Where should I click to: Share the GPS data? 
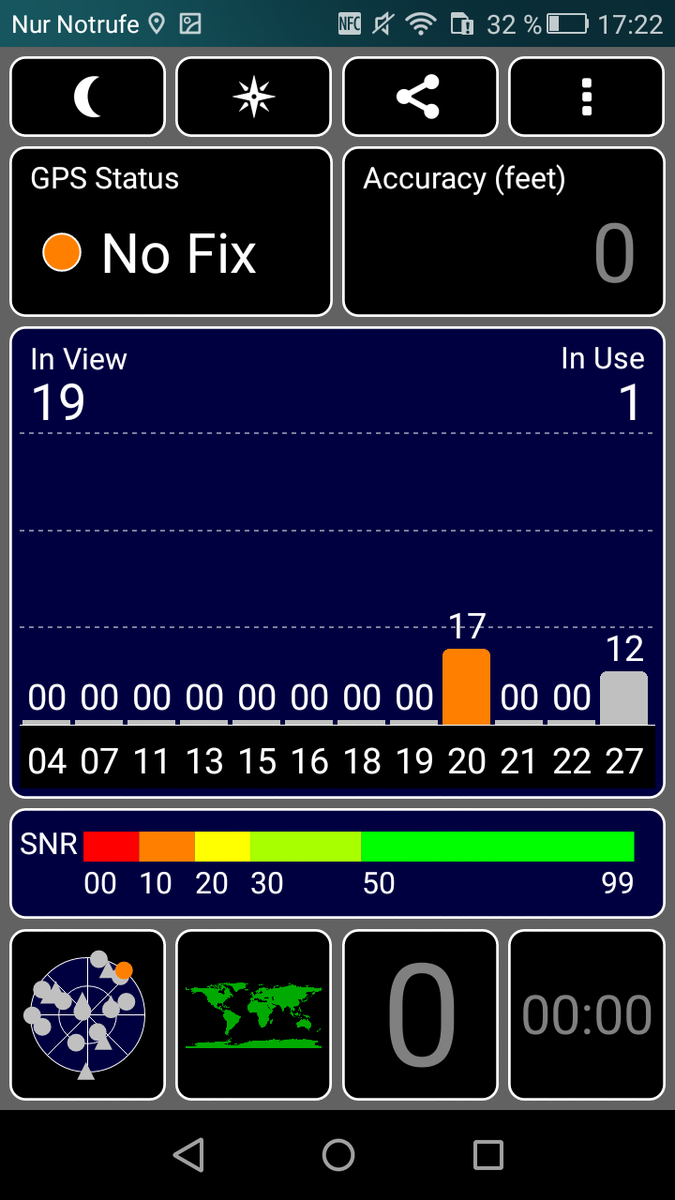(419, 97)
